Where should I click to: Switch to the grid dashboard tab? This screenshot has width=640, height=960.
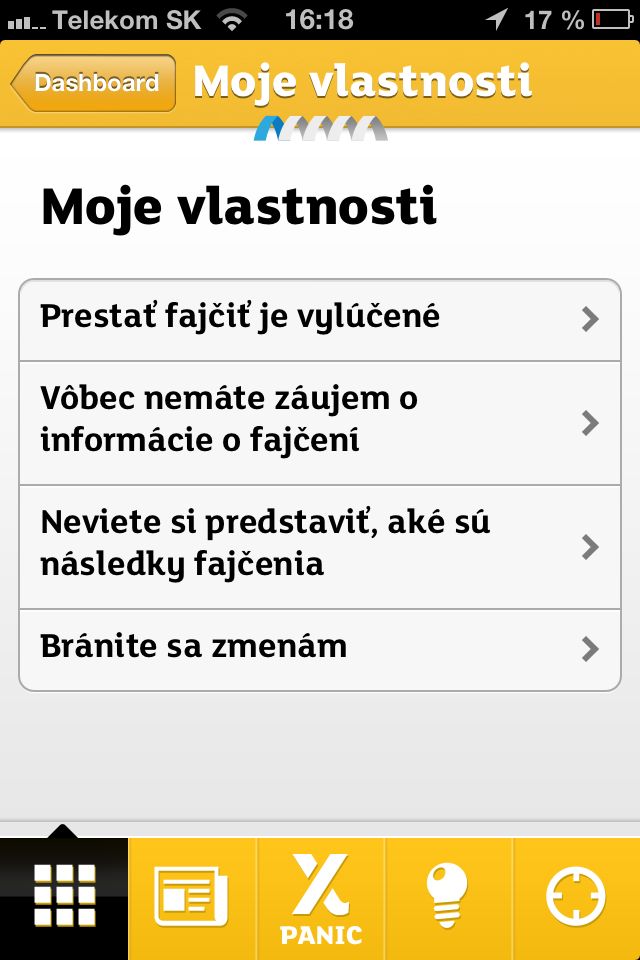pos(64,896)
